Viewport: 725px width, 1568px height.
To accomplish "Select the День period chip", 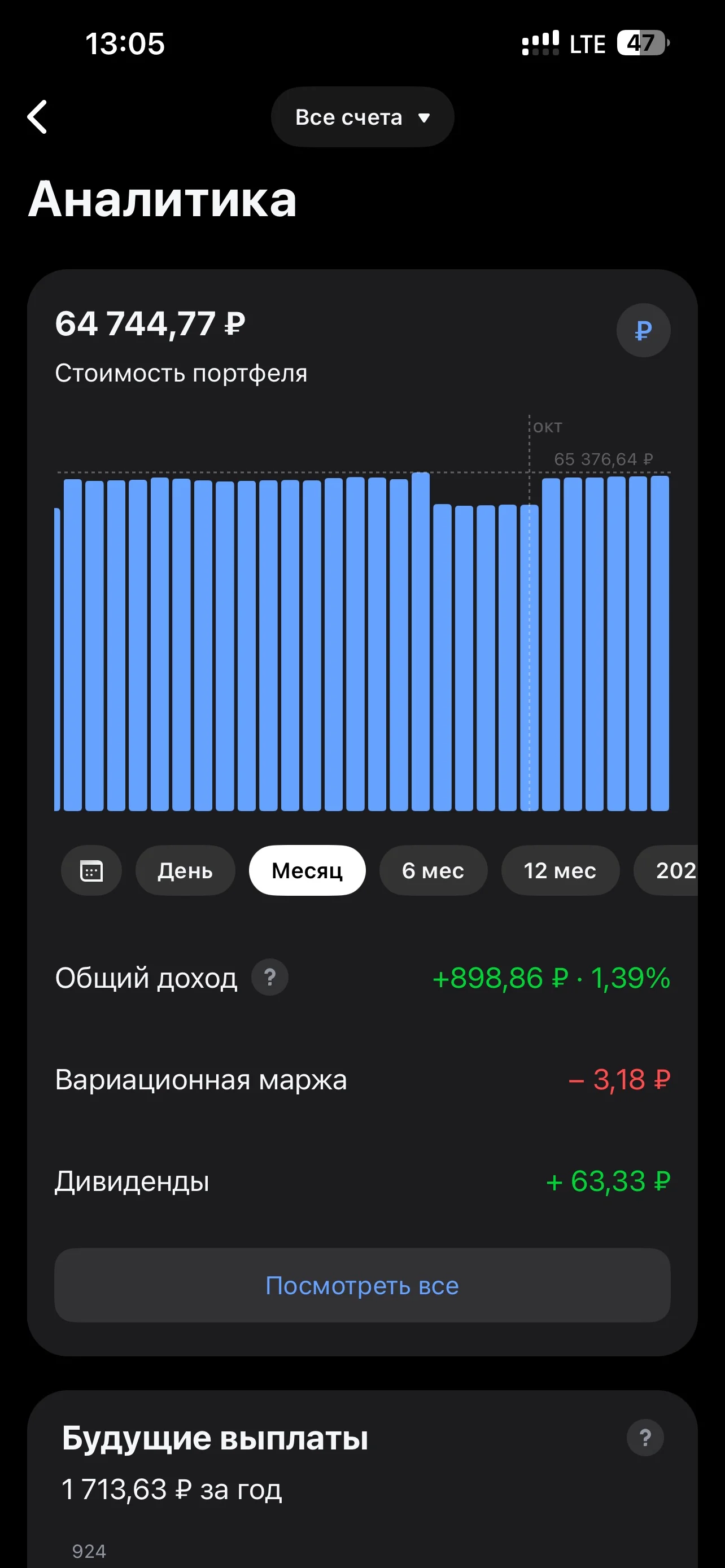I will click(x=185, y=870).
